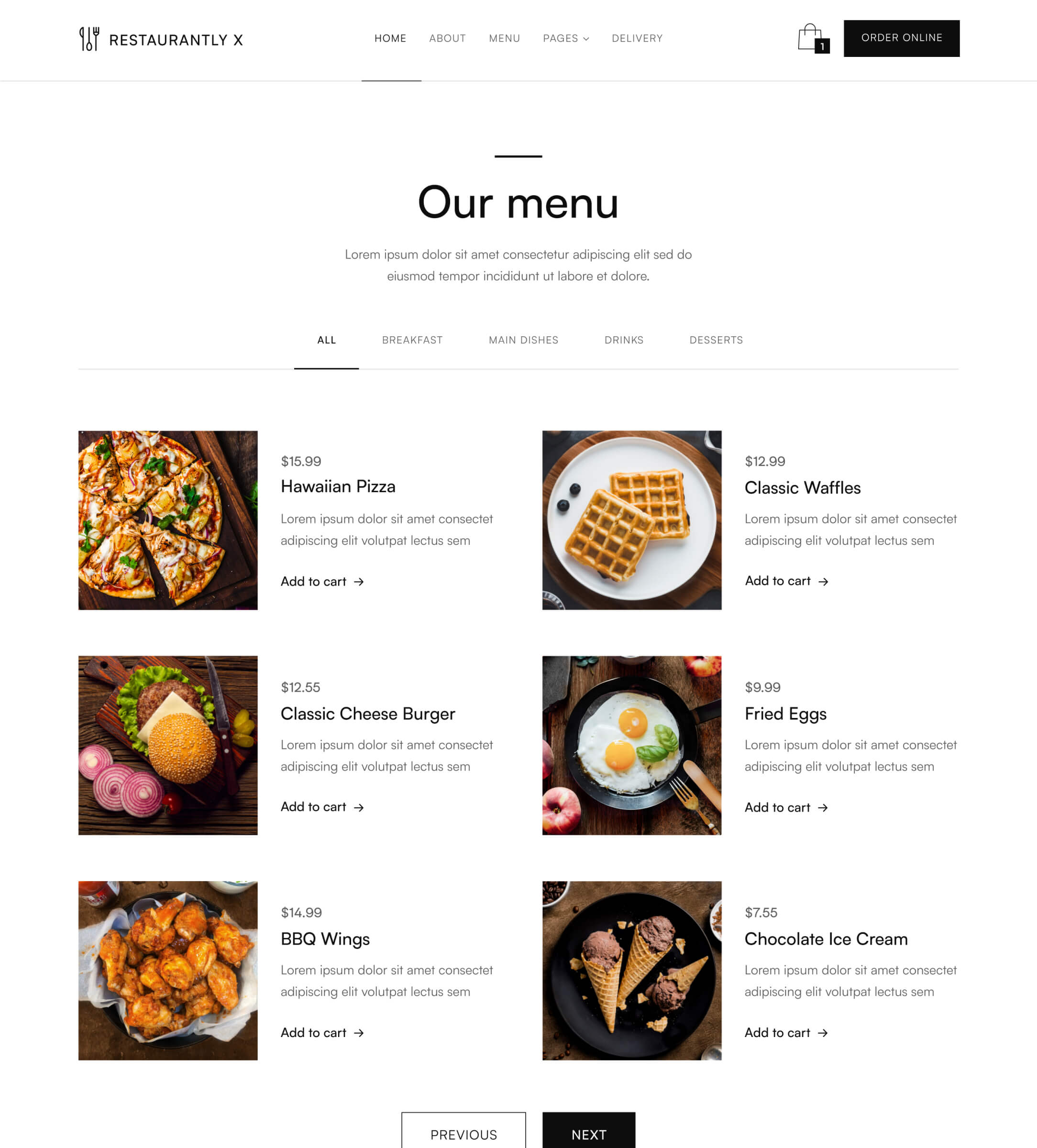This screenshot has height=1148, width=1037.
Task: Open the shopping cart bag icon
Action: click(812, 38)
